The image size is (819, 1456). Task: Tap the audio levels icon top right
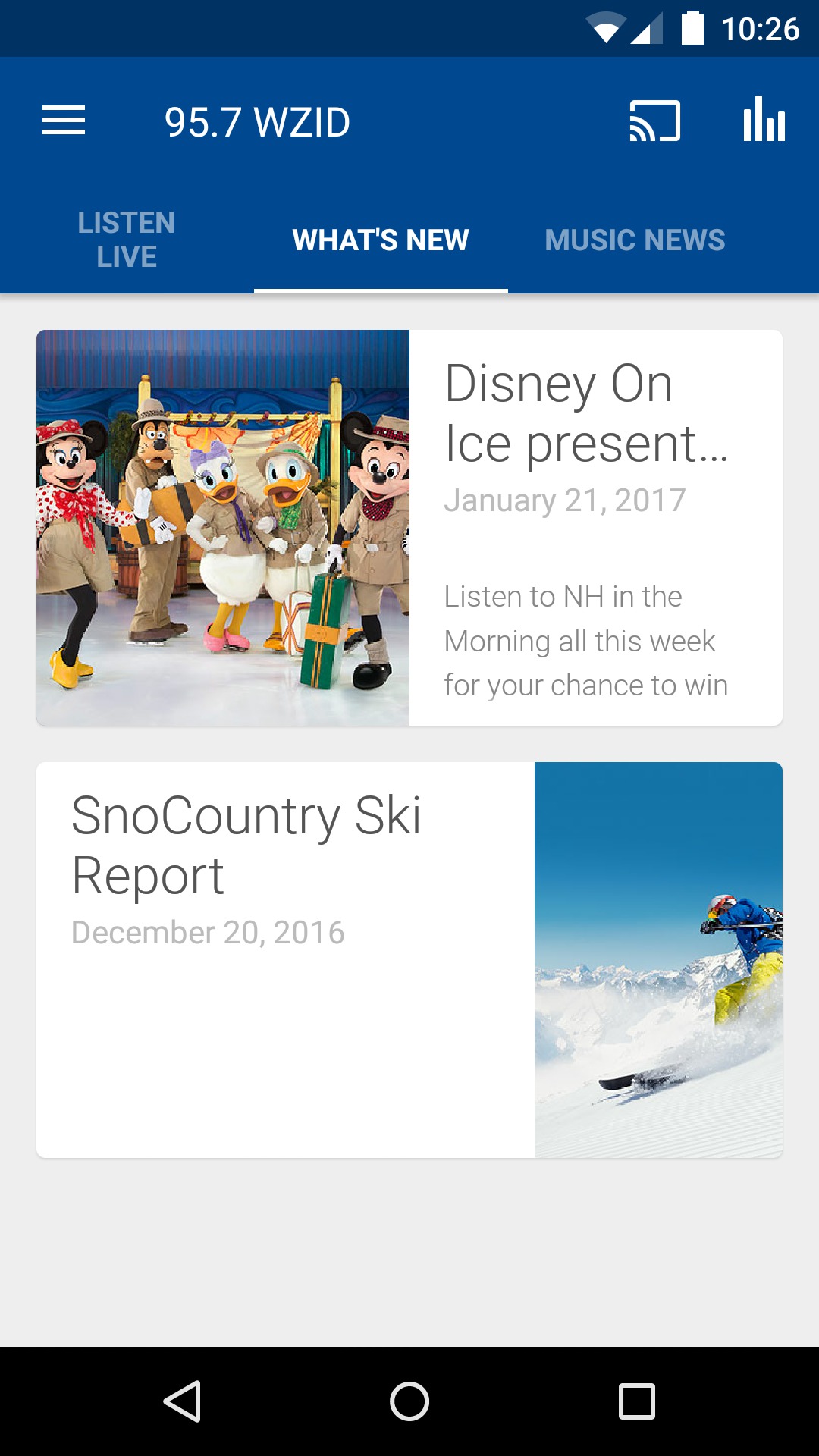763,120
